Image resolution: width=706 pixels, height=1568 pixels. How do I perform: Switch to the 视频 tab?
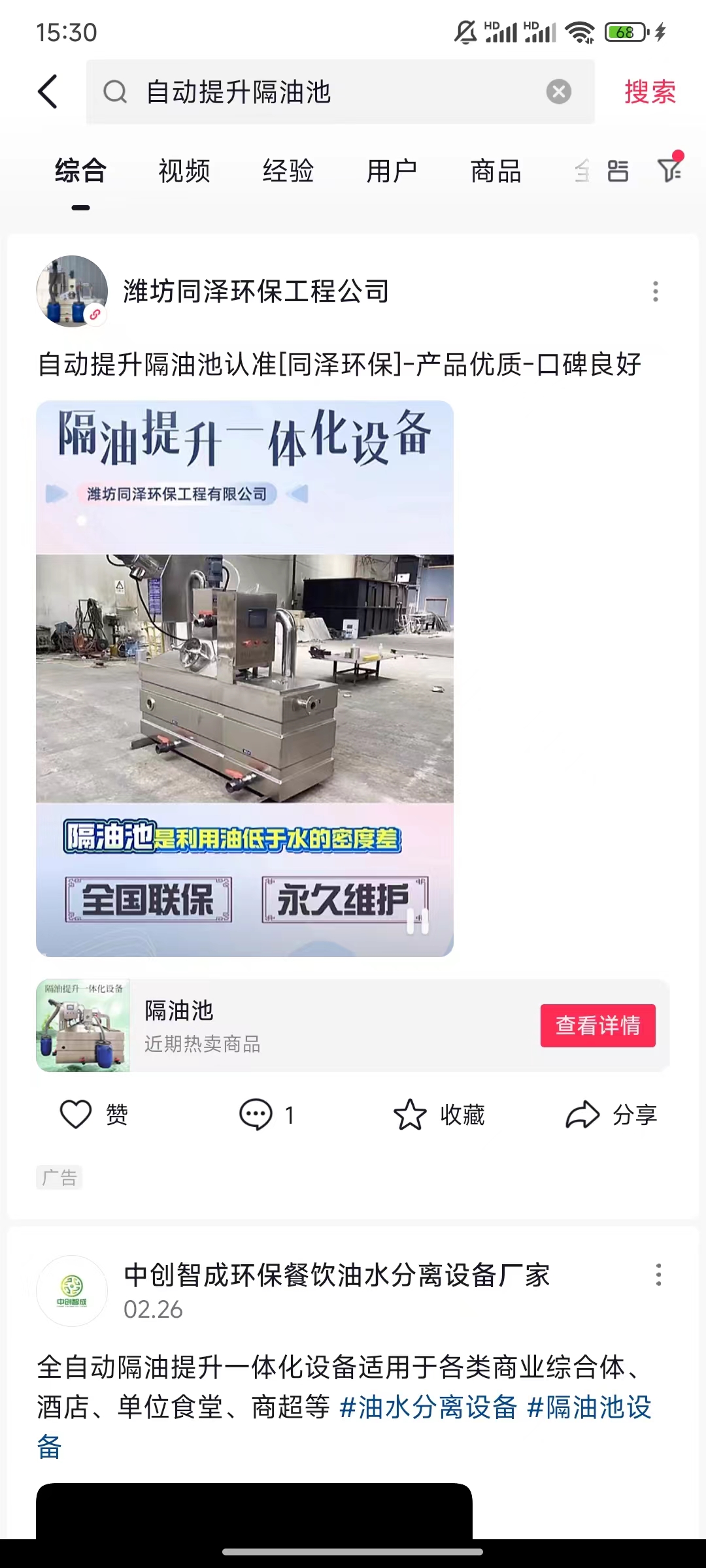coord(184,171)
